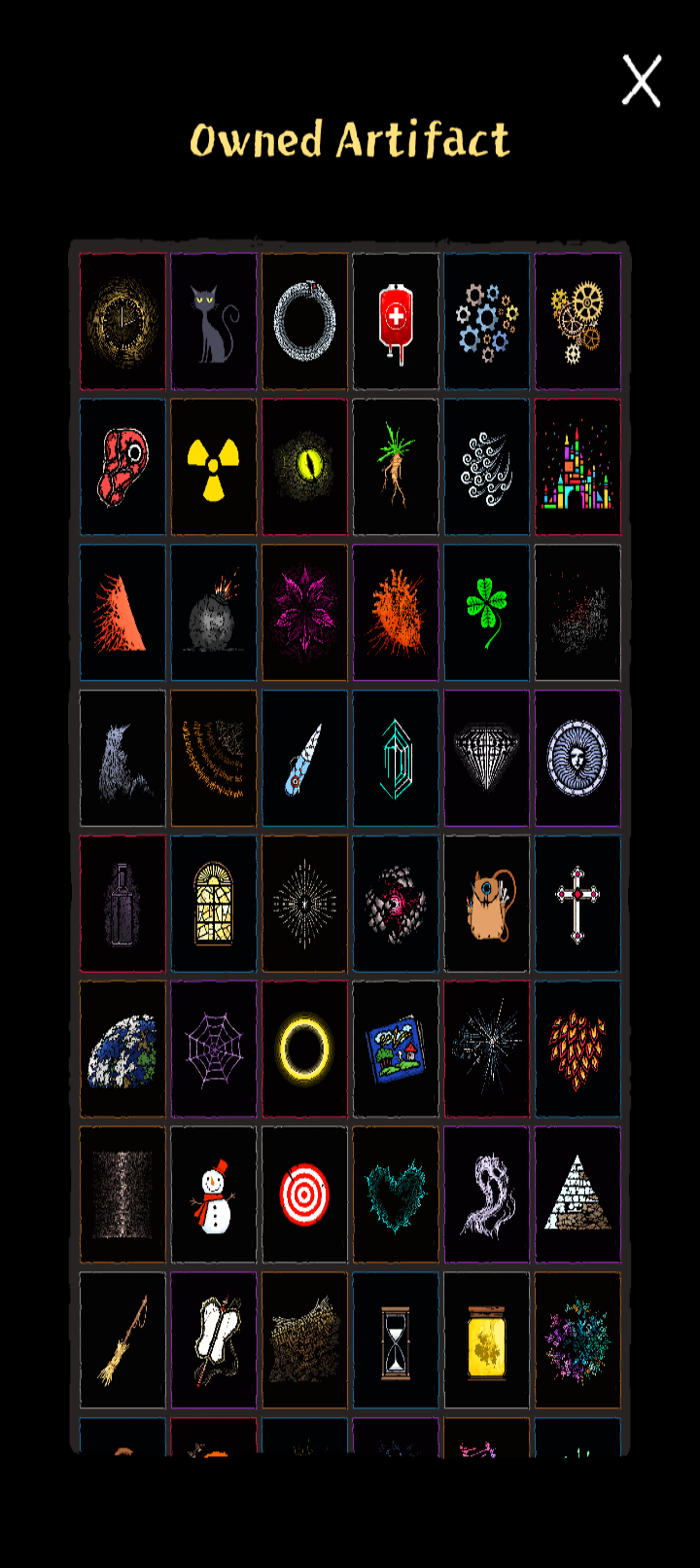Open the purple spider web artifact
700x1568 pixels.
click(x=214, y=1049)
